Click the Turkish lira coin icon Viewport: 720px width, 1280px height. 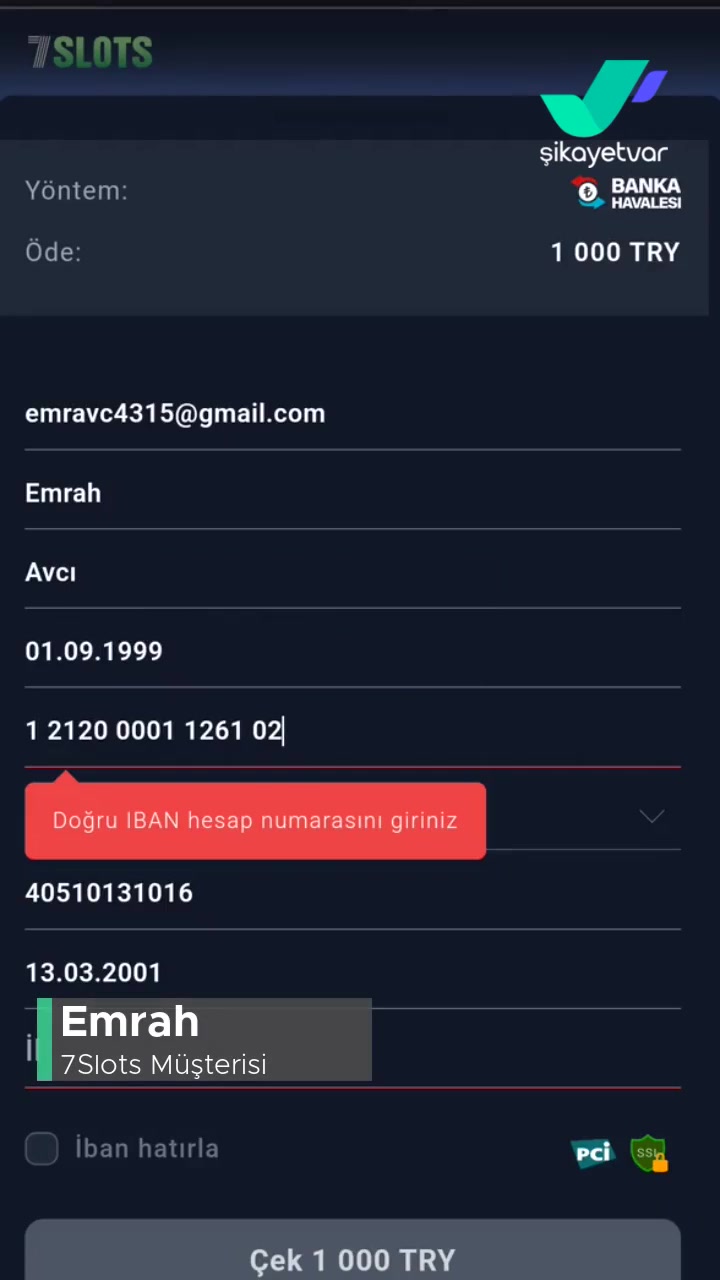click(588, 192)
